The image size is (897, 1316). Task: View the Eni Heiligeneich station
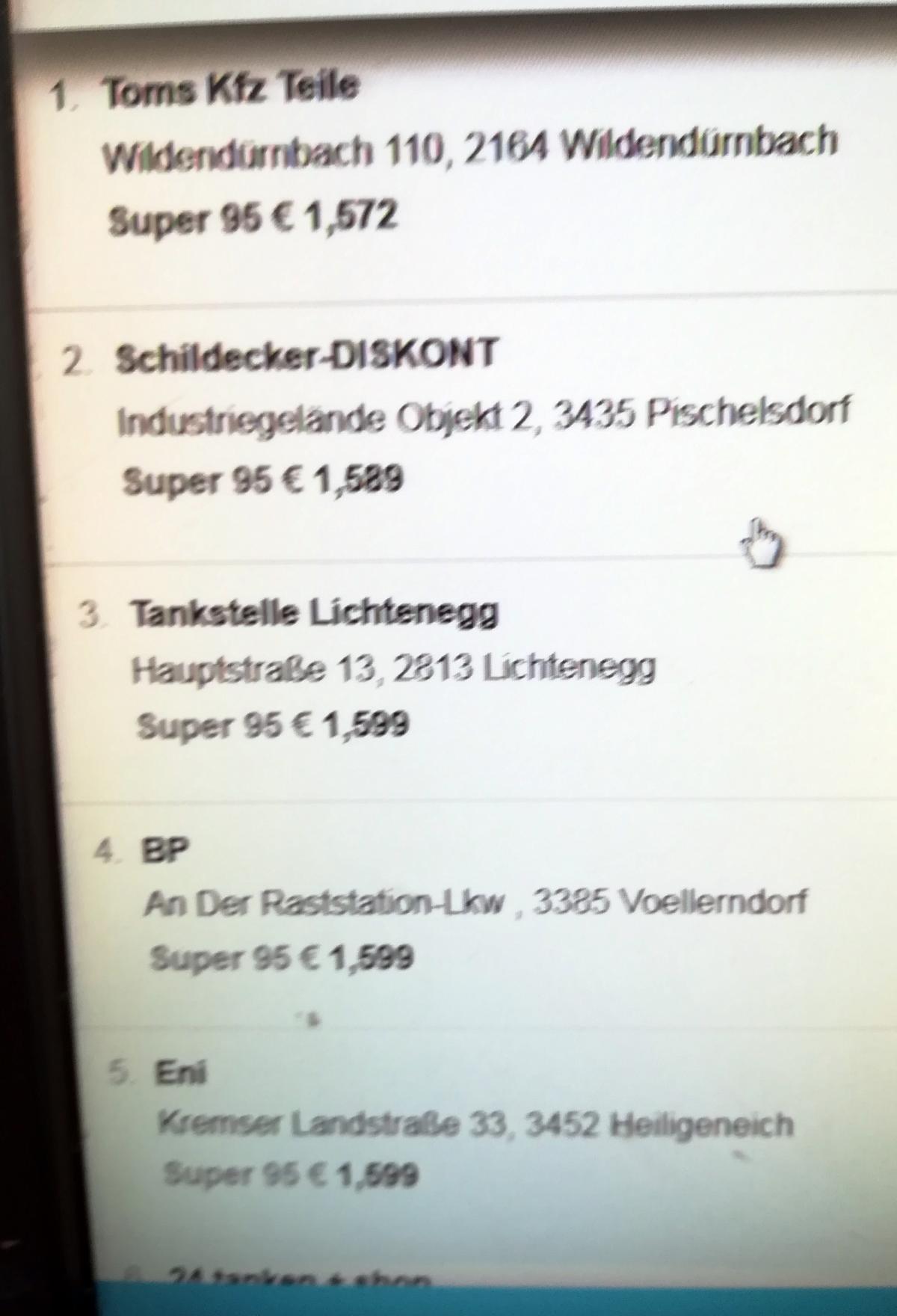pyautogui.click(x=180, y=1074)
